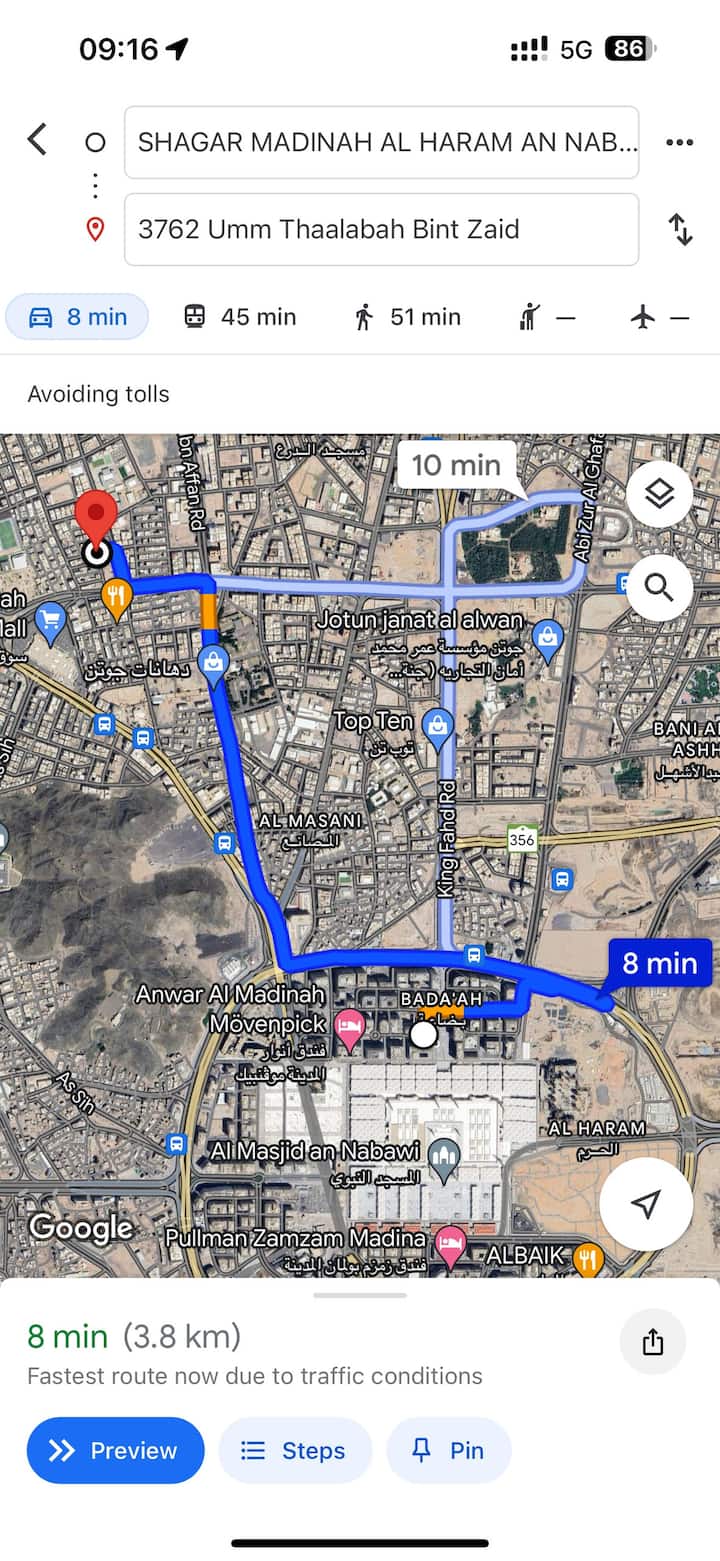720x1561 pixels.
Task: Open the map layers selector
Action: tap(659, 494)
